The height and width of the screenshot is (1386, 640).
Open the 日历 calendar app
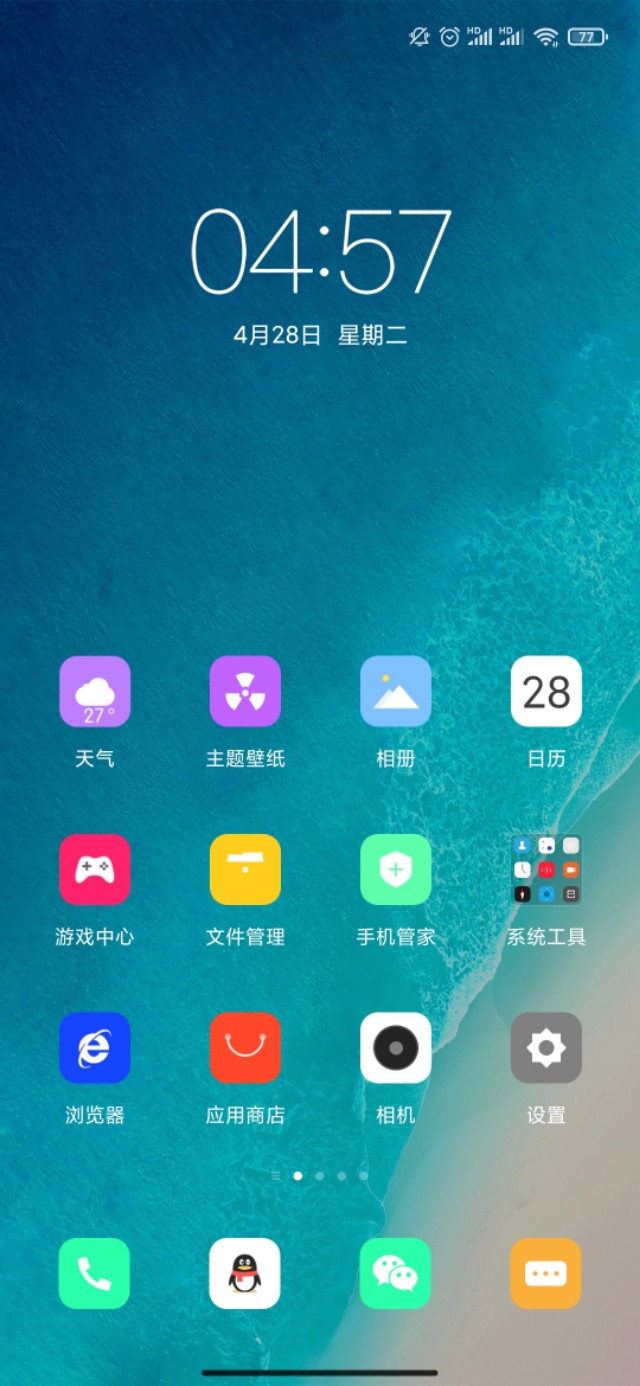546,691
